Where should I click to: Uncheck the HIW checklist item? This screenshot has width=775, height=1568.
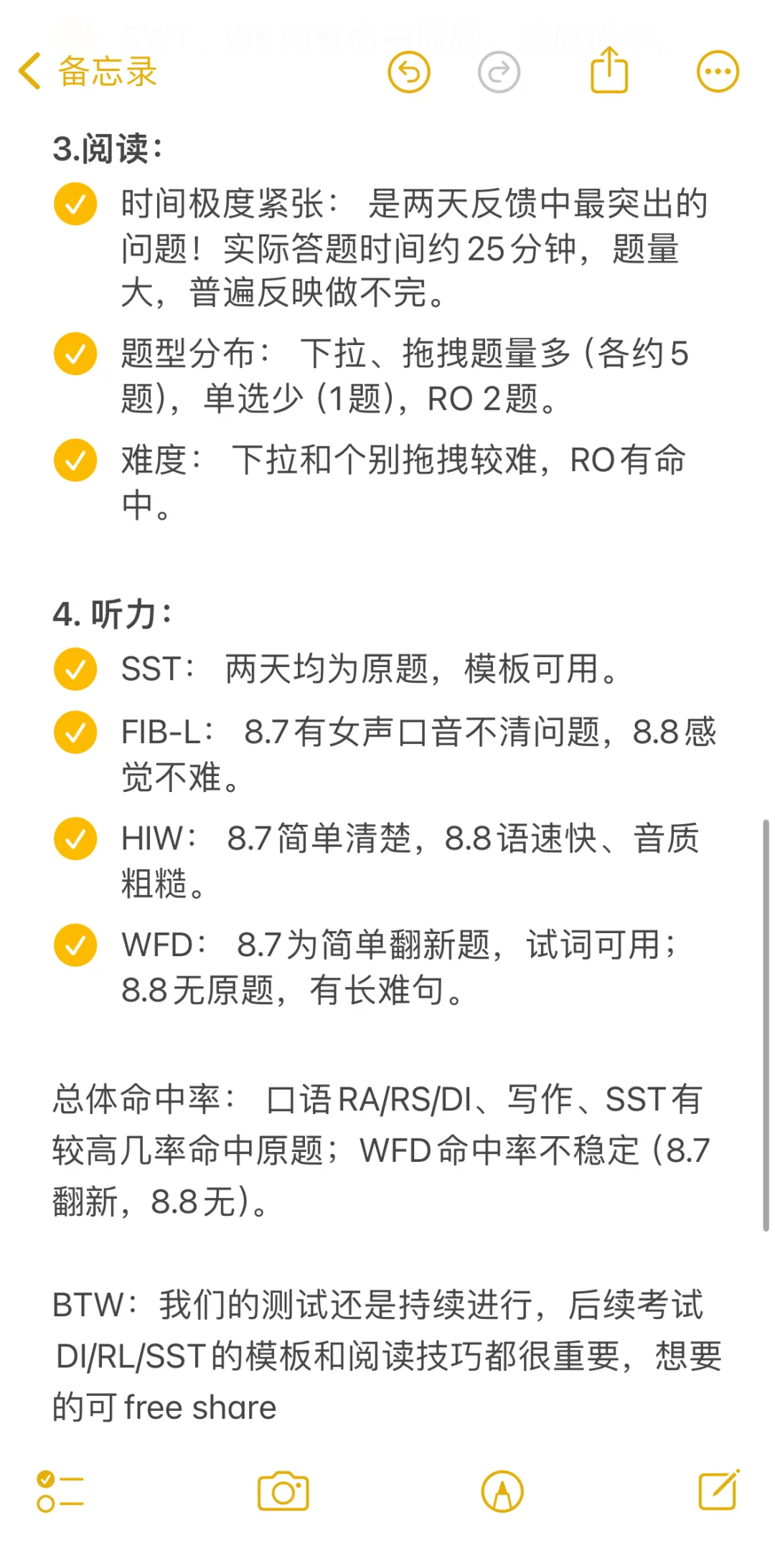pyautogui.click(x=75, y=839)
